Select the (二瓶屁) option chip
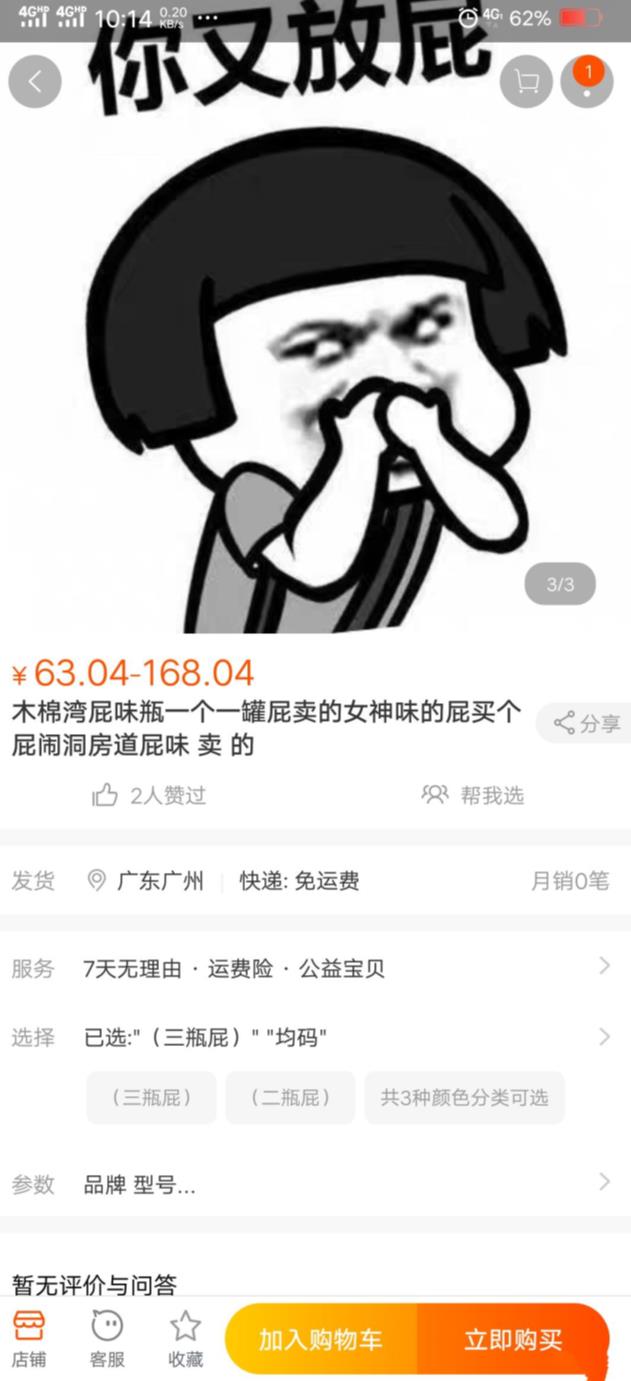The height and width of the screenshot is (1381, 631). (290, 1097)
